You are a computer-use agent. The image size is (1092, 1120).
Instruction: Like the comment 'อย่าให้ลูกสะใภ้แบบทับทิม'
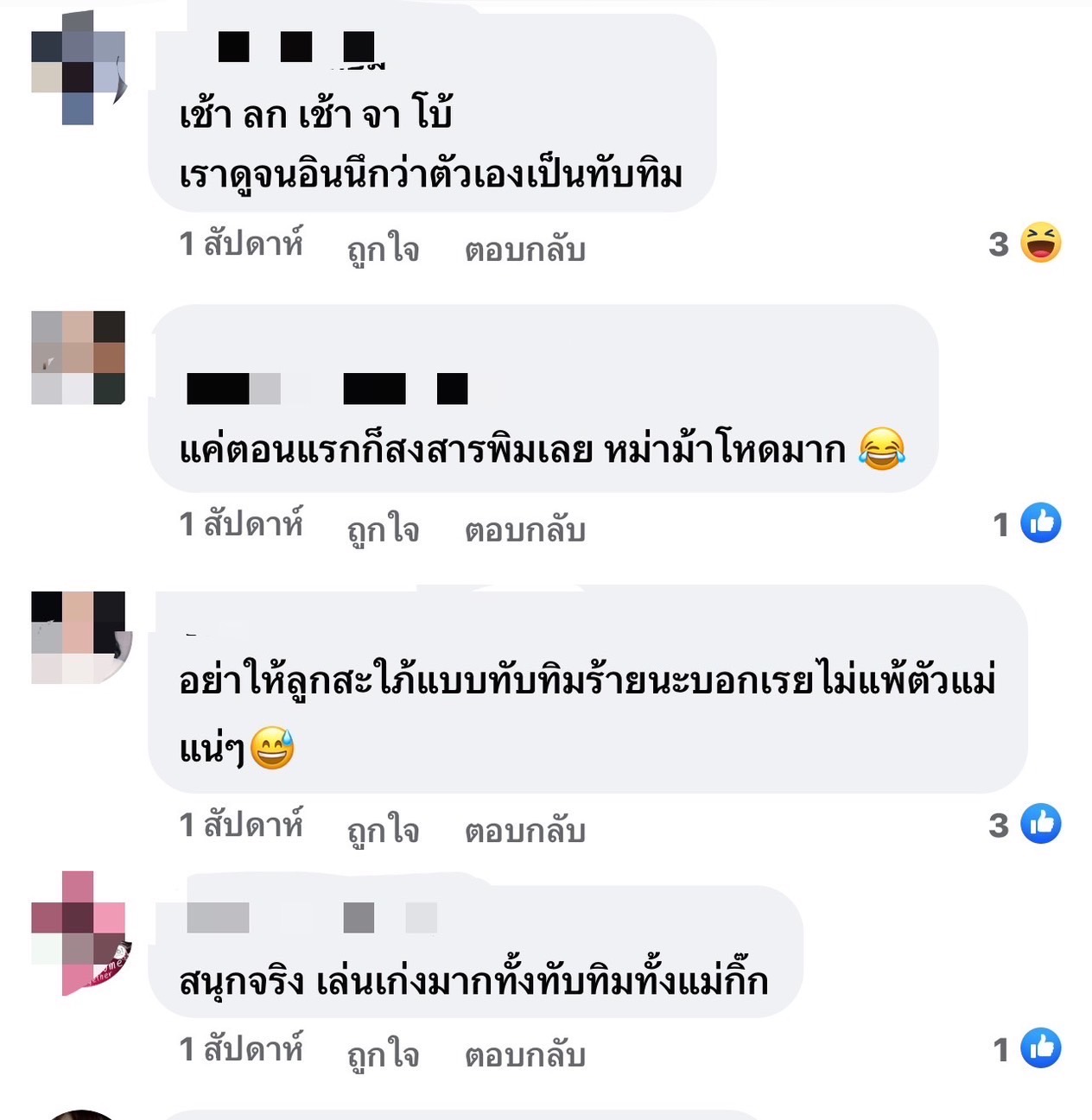[x=383, y=830]
